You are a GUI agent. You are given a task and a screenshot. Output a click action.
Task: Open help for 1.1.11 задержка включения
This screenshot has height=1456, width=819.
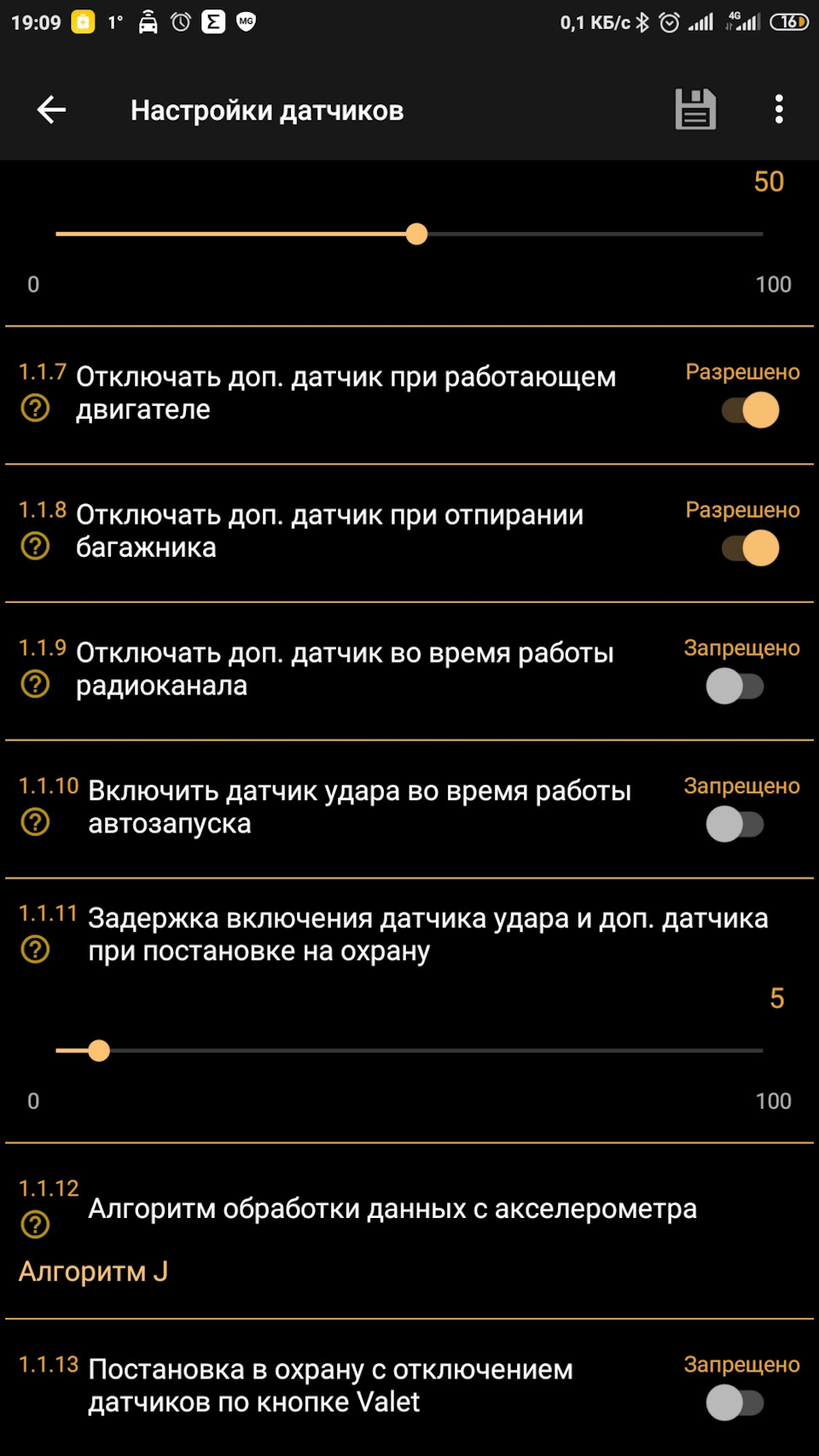coord(35,949)
